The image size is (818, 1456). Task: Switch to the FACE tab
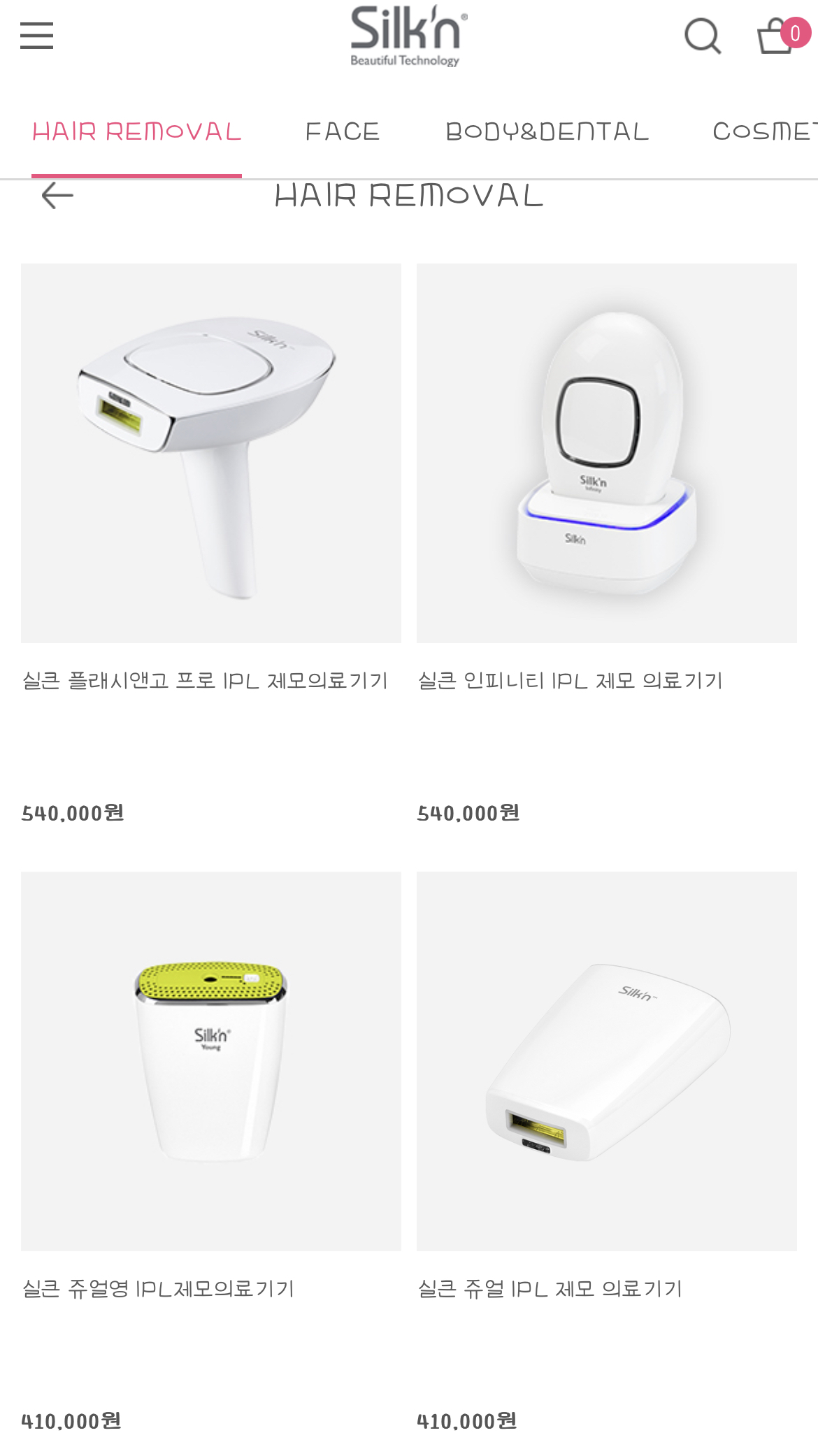pos(343,131)
